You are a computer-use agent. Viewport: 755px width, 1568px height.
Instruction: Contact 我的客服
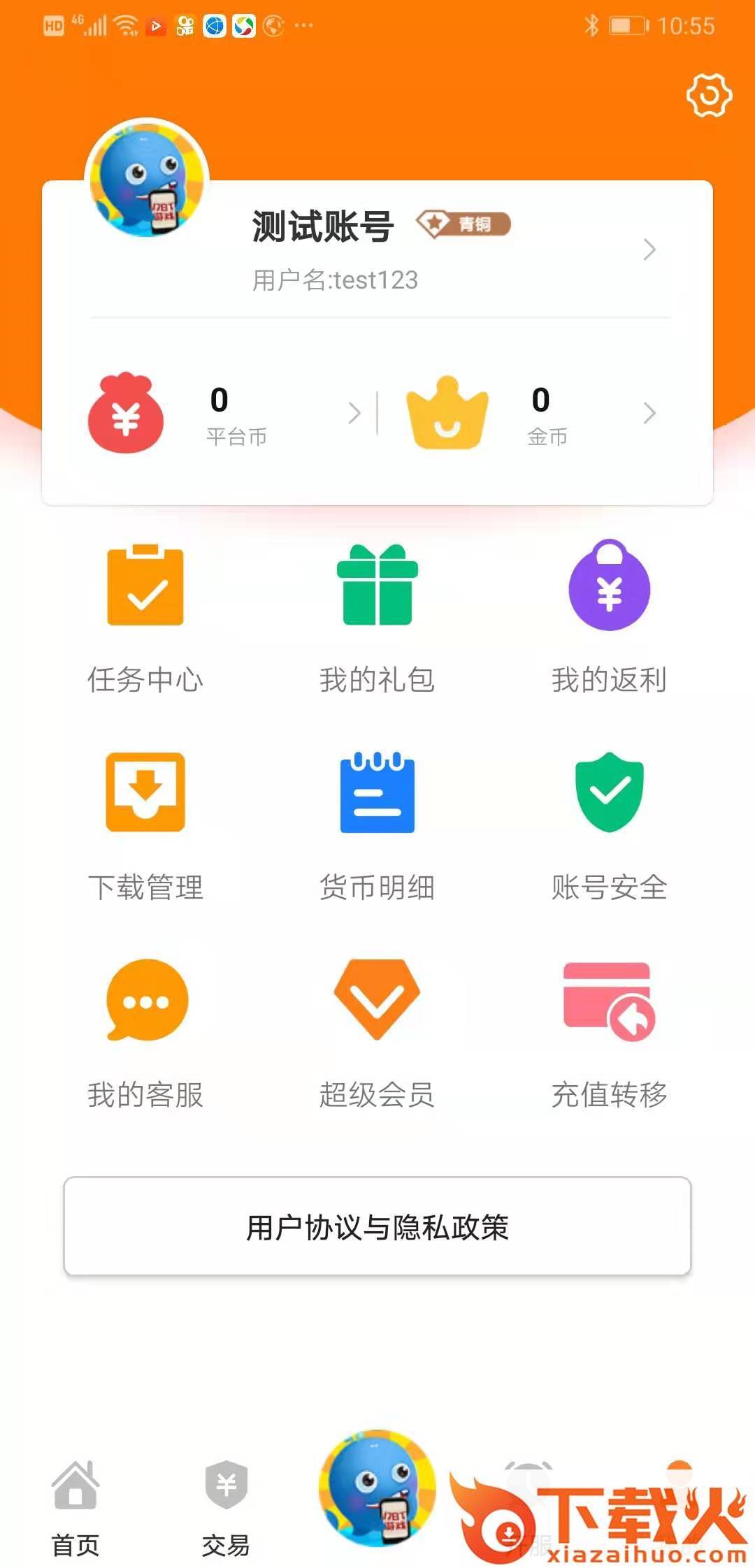pyautogui.click(x=145, y=1031)
